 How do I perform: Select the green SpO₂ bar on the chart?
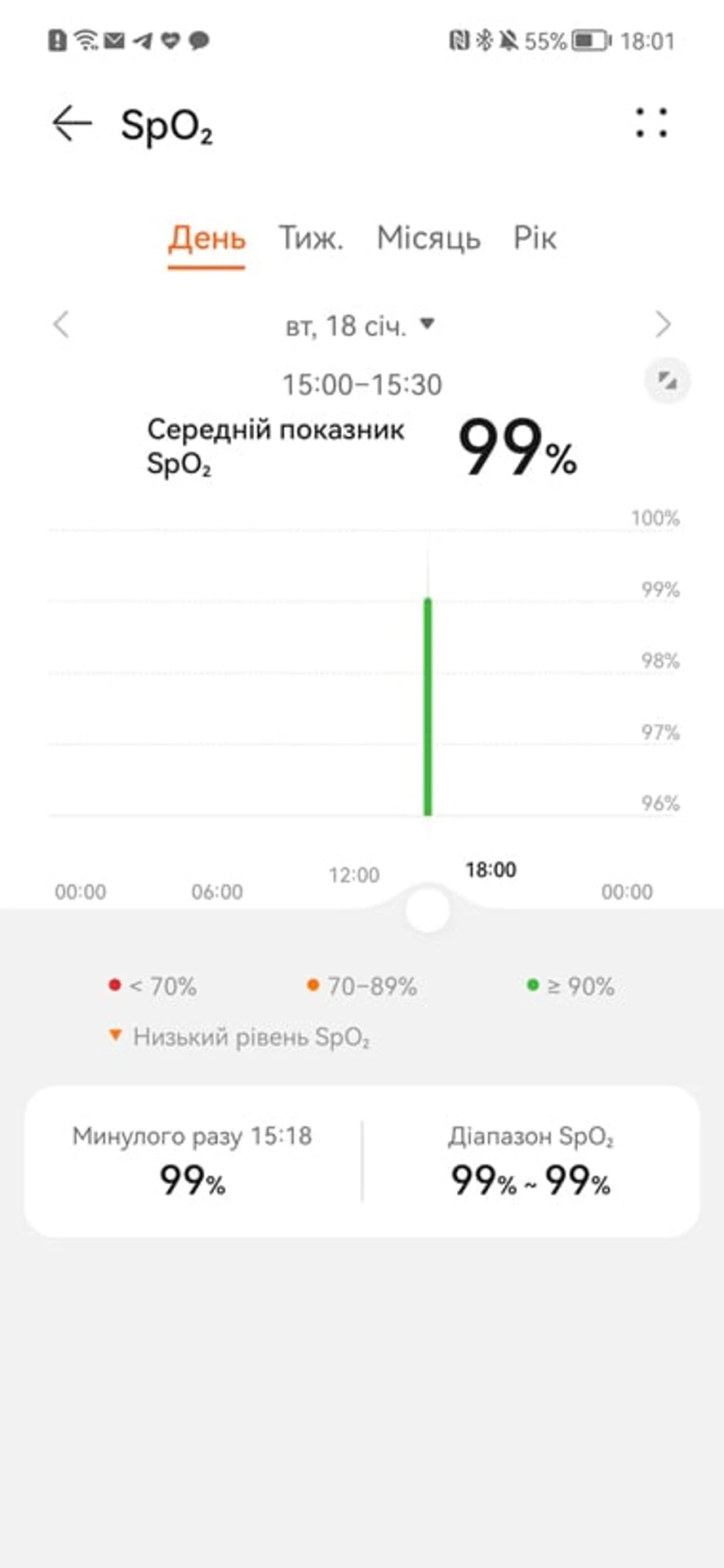(x=428, y=706)
